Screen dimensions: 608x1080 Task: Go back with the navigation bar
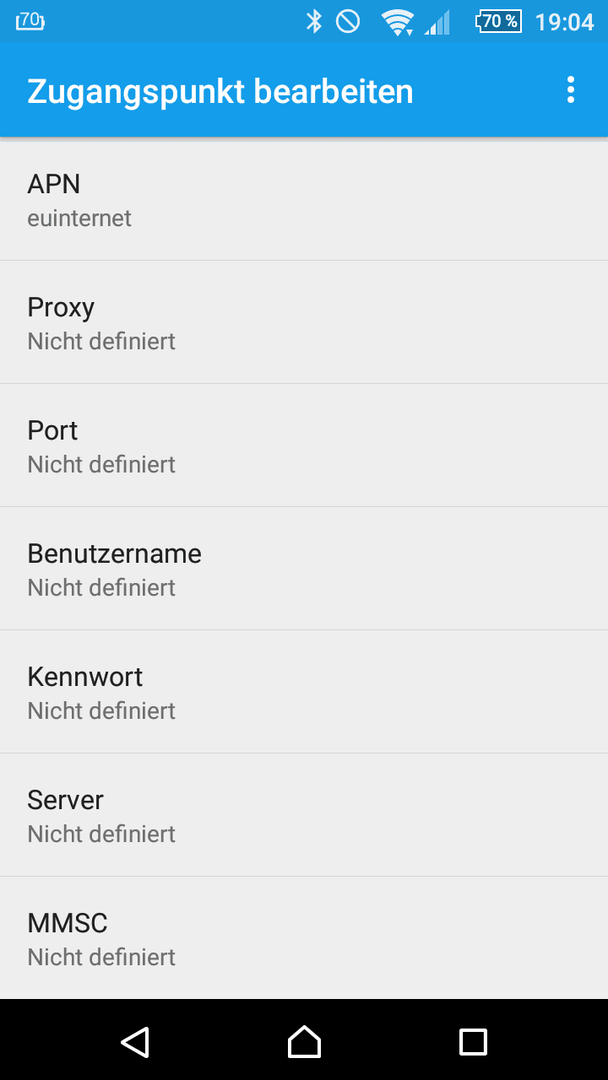136,1041
